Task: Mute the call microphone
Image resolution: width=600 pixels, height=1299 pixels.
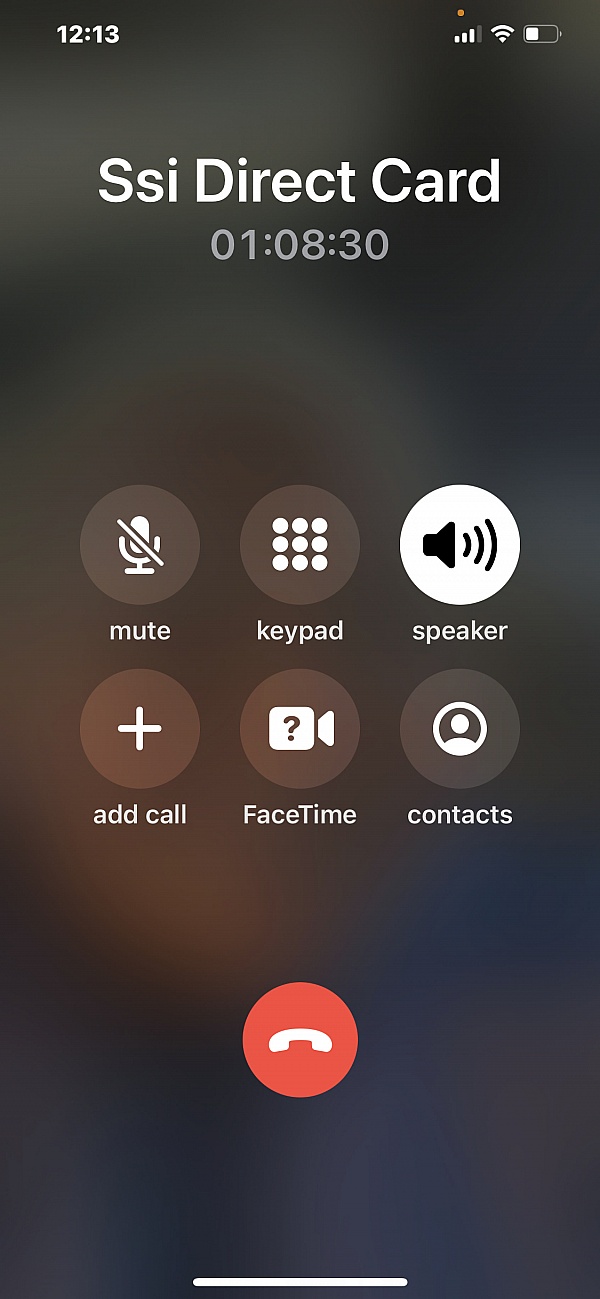Action: [140, 545]
